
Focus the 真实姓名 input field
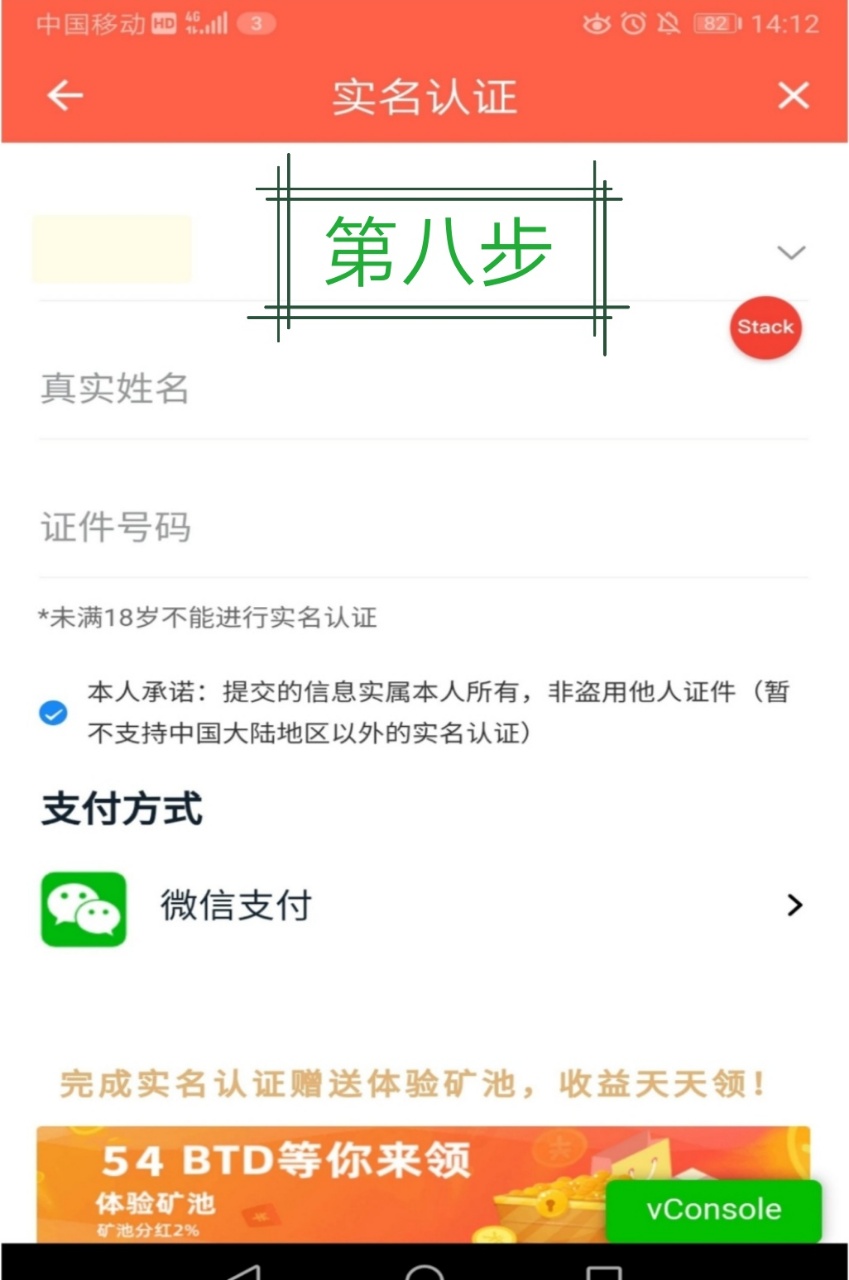(420, 388)
